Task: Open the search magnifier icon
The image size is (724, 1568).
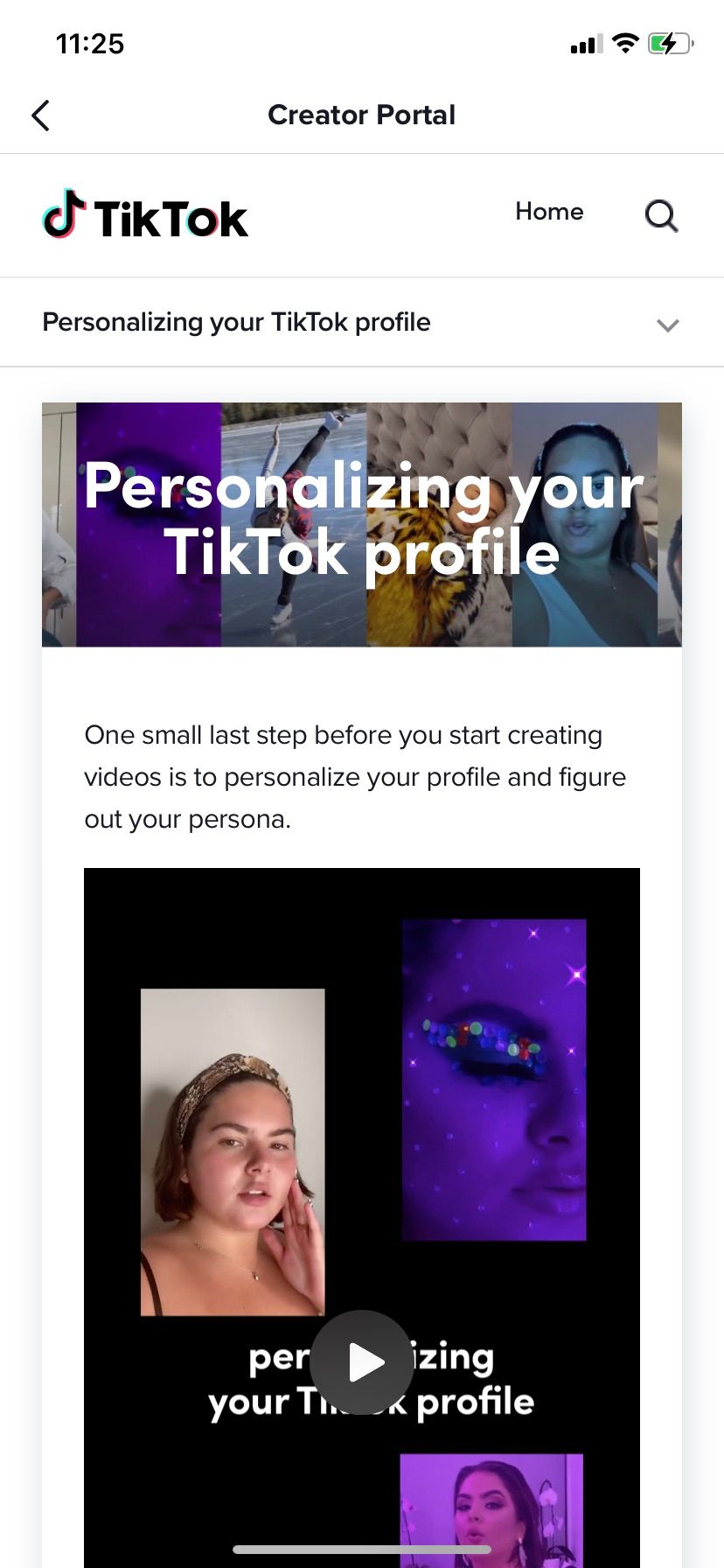Action: 661,215
